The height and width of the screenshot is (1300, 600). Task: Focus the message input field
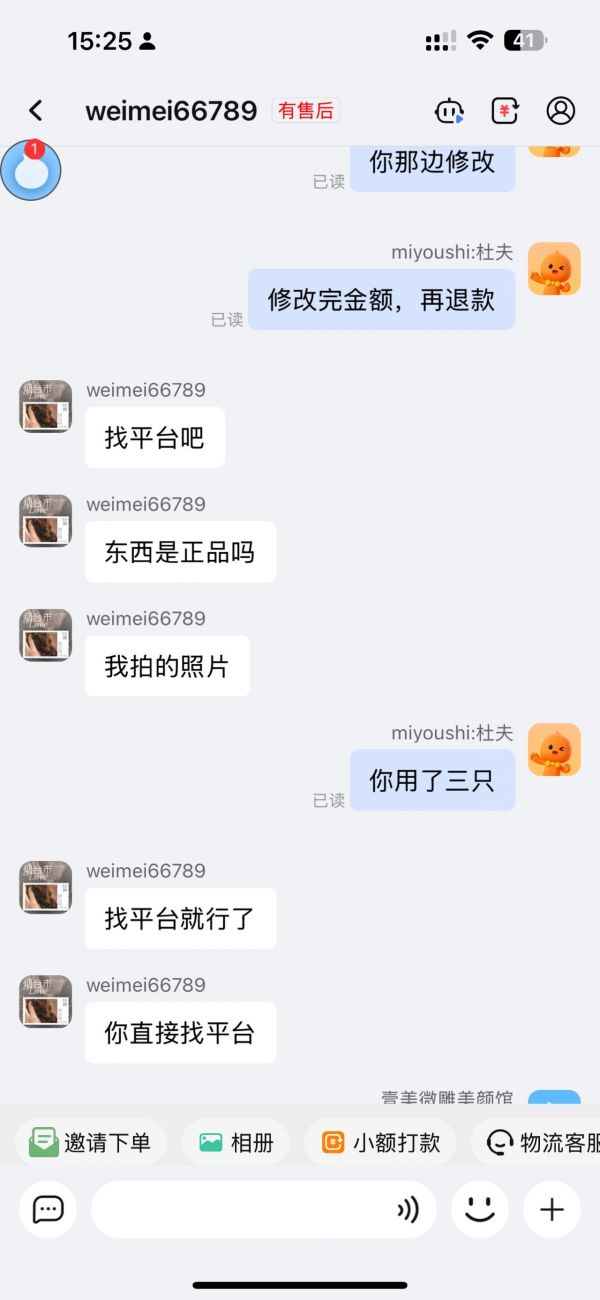click(x=240, y=1209)
